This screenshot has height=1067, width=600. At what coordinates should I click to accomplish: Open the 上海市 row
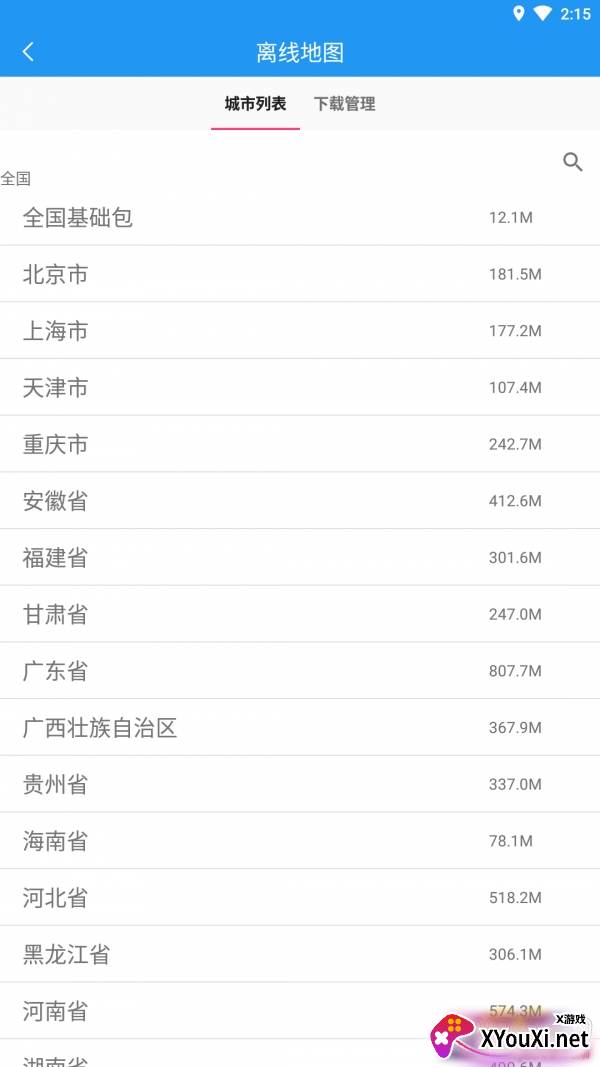(300, 331)
